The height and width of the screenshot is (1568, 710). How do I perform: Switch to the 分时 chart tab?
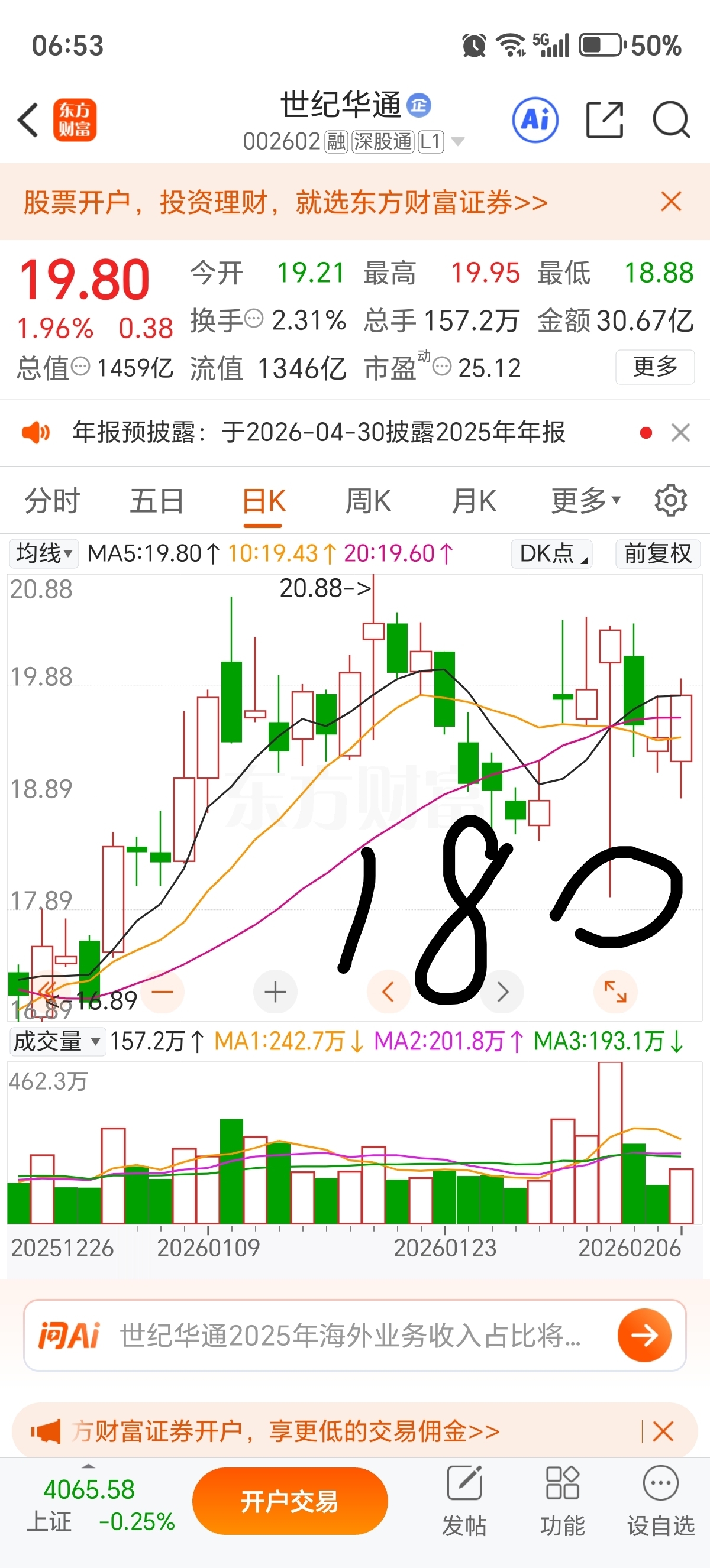53,501
